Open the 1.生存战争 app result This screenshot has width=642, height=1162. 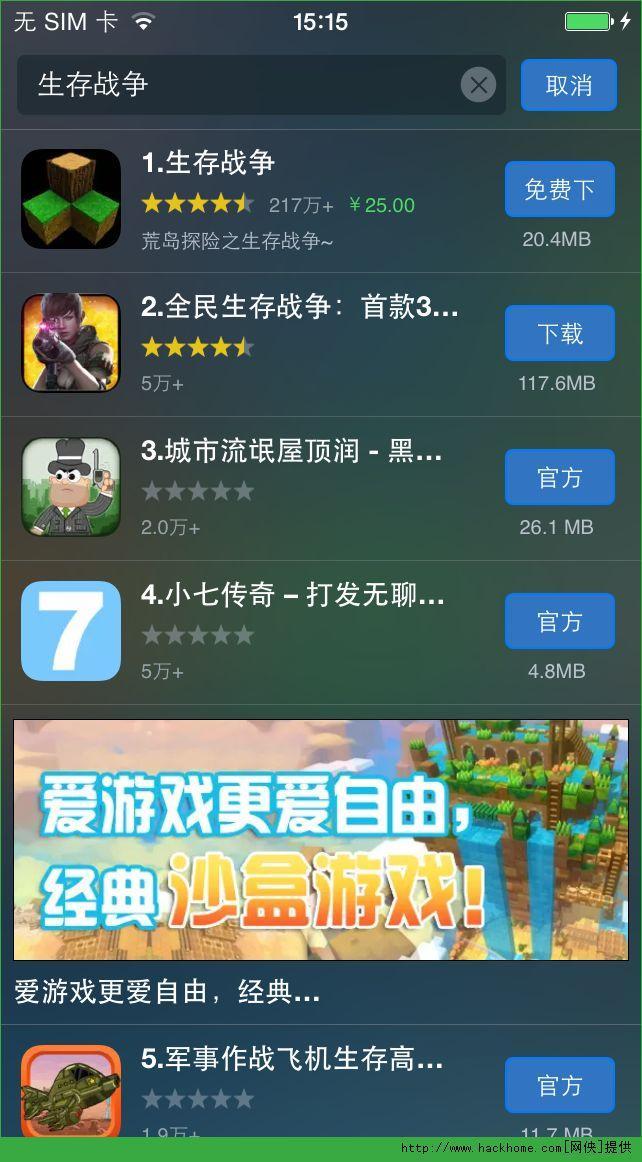pyautogui.click(x=300, y=198)
